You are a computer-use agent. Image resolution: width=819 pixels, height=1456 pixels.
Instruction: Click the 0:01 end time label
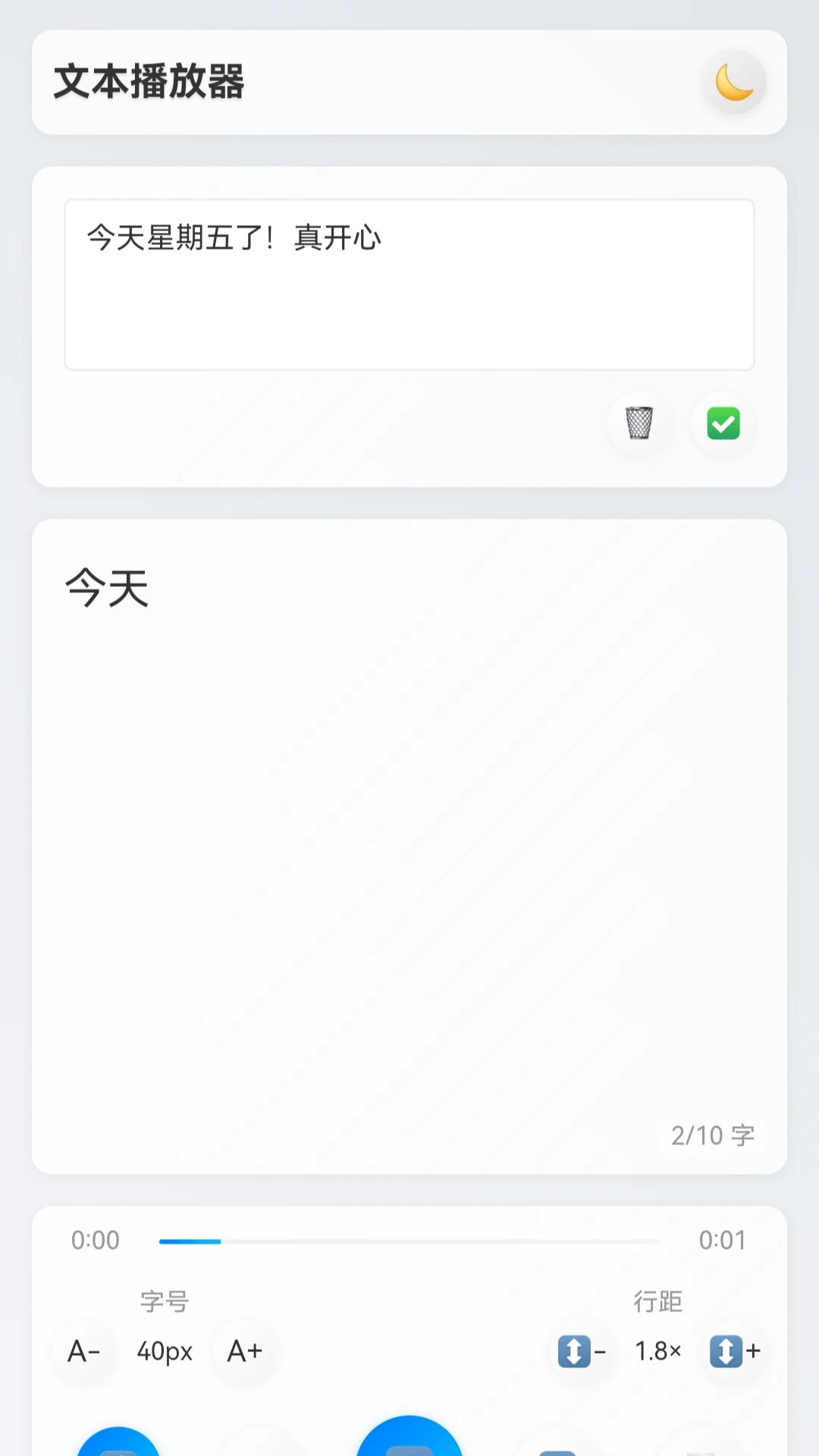(x=722, y=1241)
